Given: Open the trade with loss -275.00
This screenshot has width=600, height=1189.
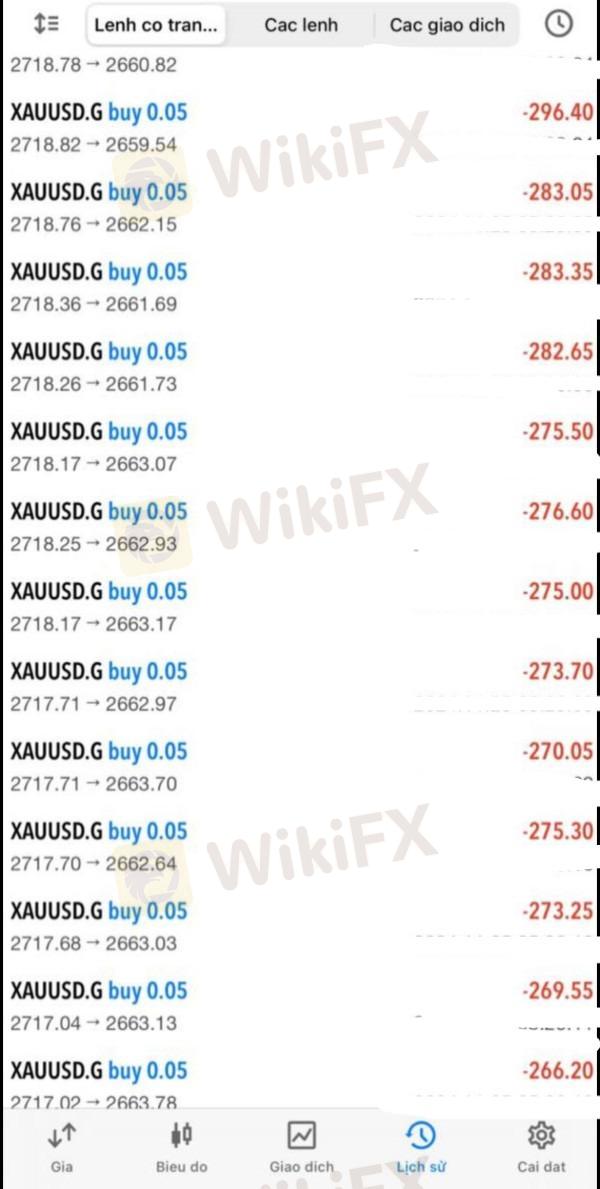Looking at the screenshot, I should coord(301,607).
